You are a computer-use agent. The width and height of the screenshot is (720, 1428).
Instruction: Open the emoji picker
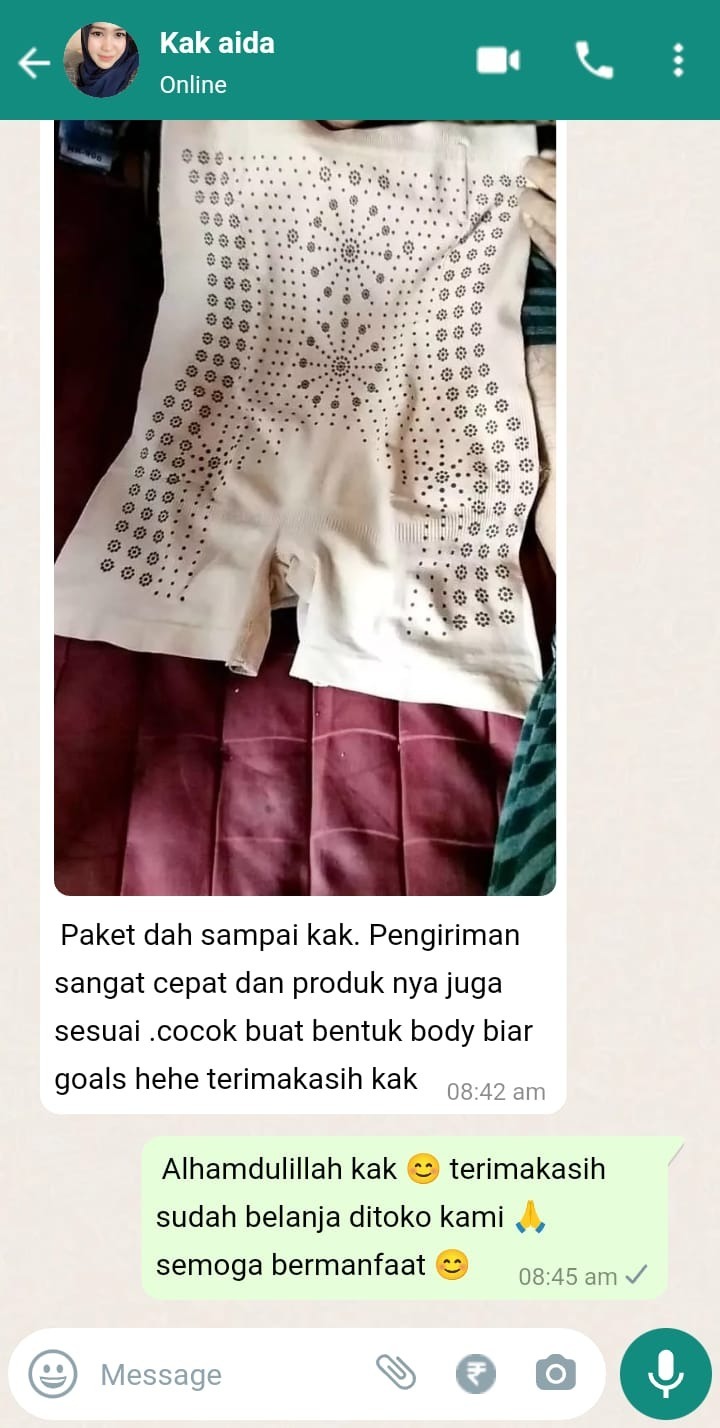pyautogui.click(x=52, y=1374)
